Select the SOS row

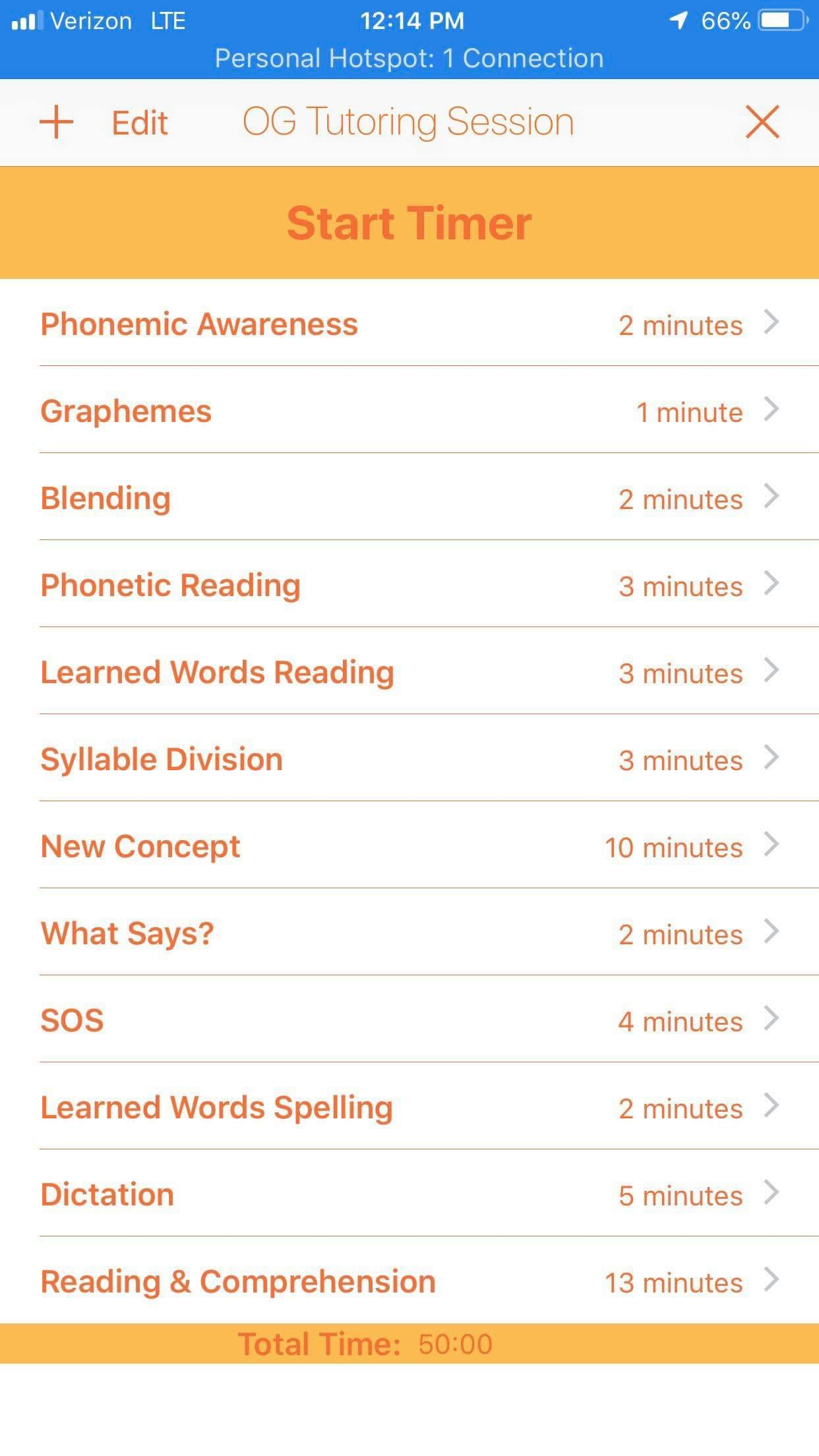click(x=409, y=1020)
